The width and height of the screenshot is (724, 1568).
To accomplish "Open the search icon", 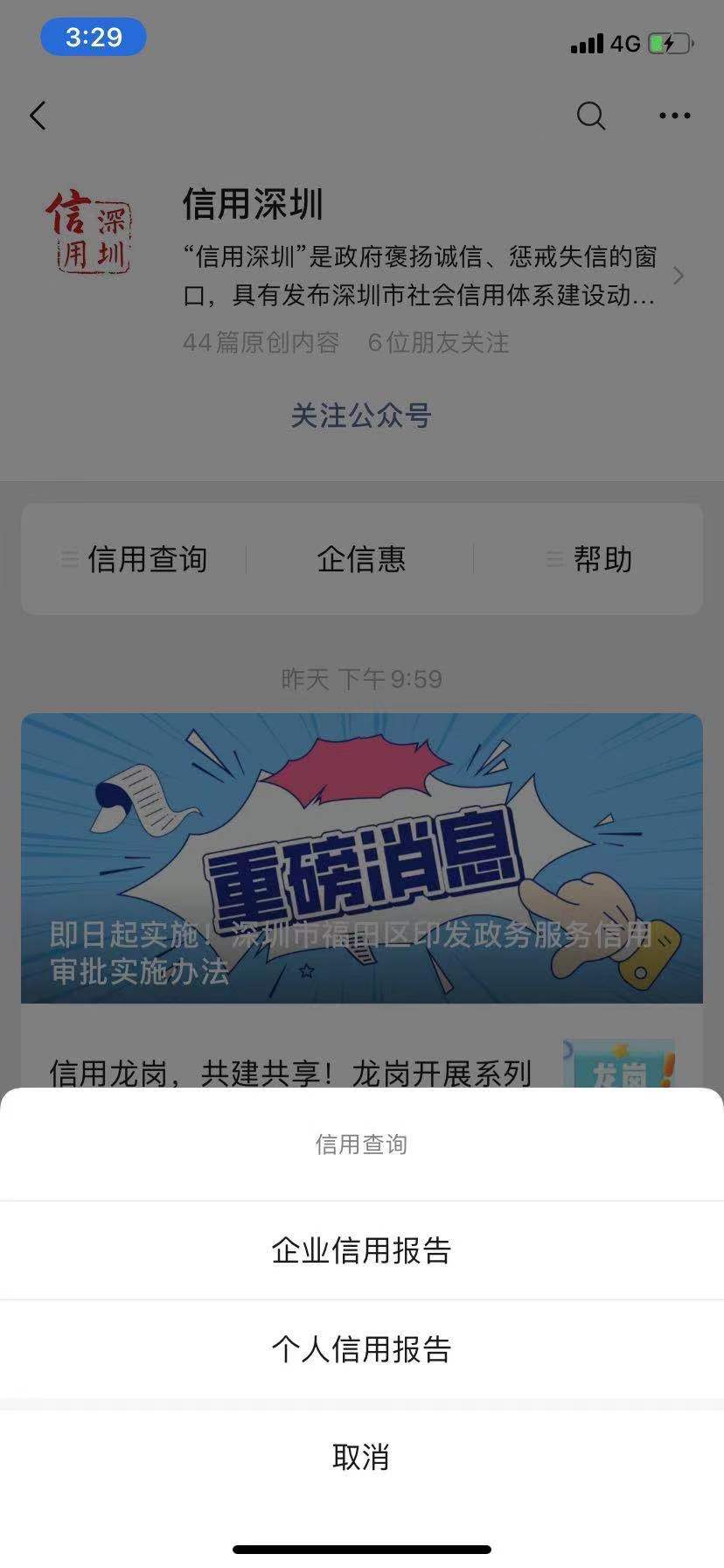I will pyautogui.click(x=590, y=115).
